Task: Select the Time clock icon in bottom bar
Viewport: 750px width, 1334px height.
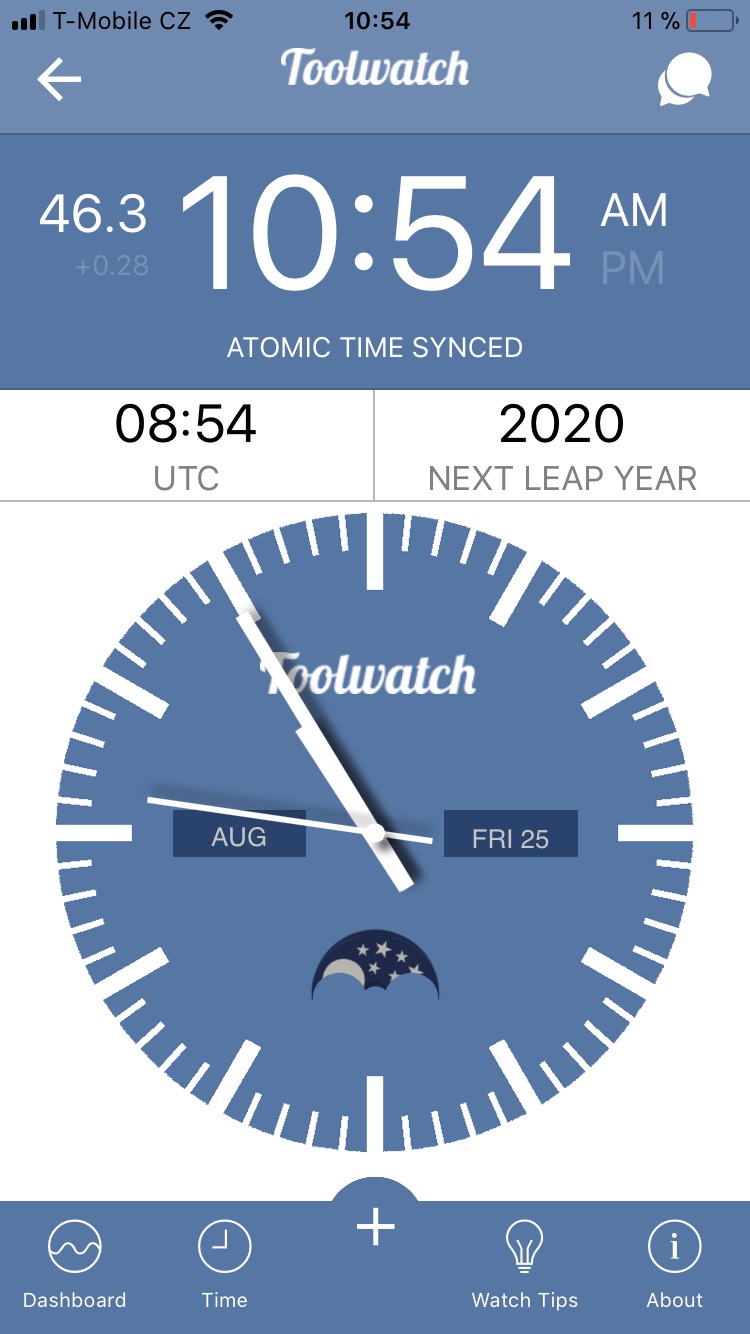Action: (224, 1245)
